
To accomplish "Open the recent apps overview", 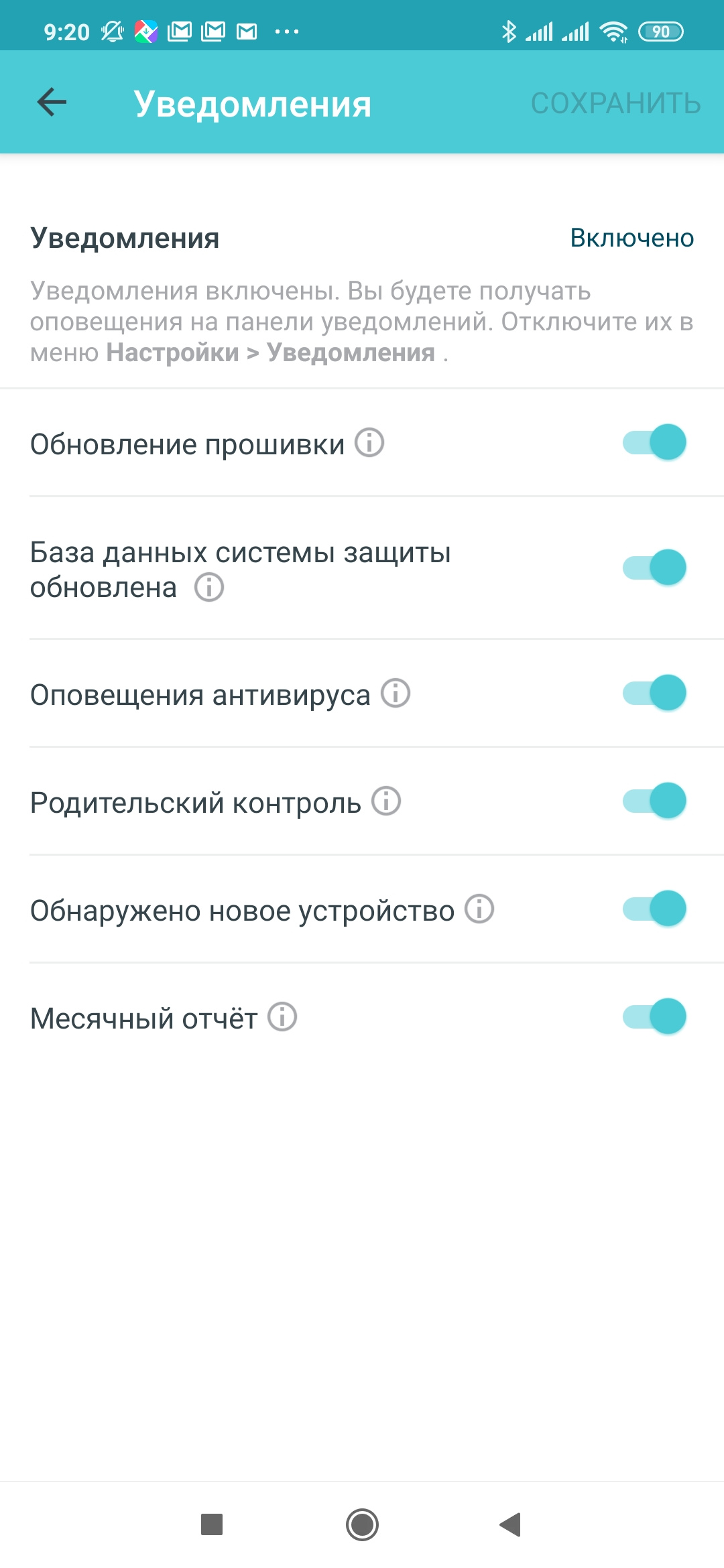I will click(212, 1525).
